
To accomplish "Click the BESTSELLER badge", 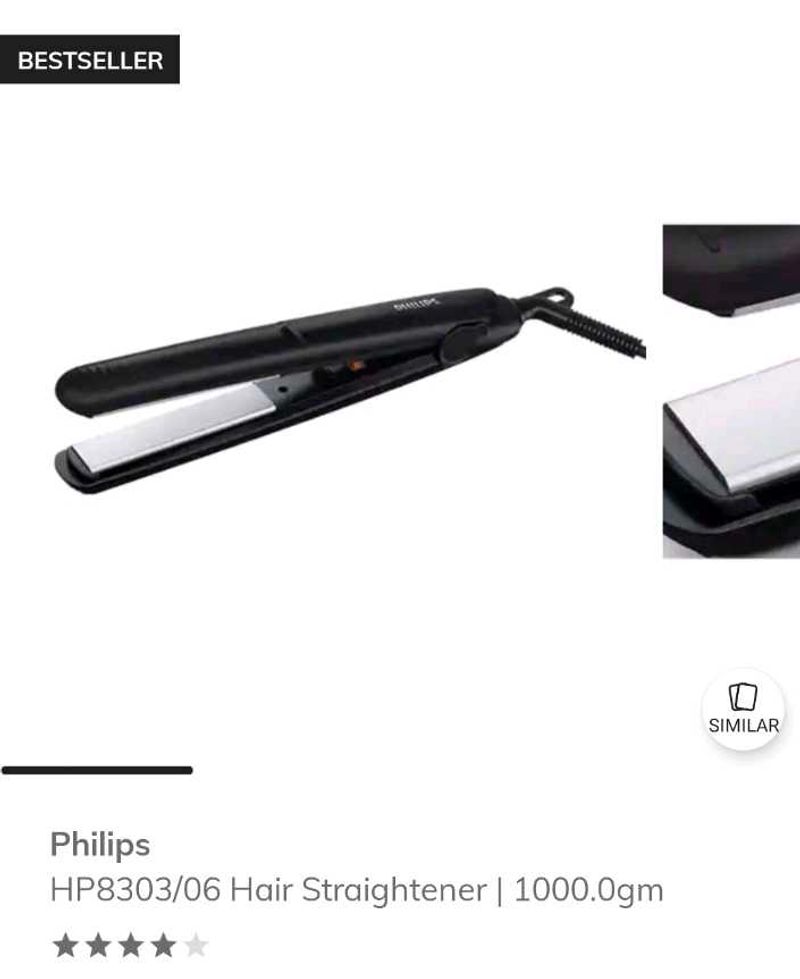I will pyautogui.click(x=88, y=59).
